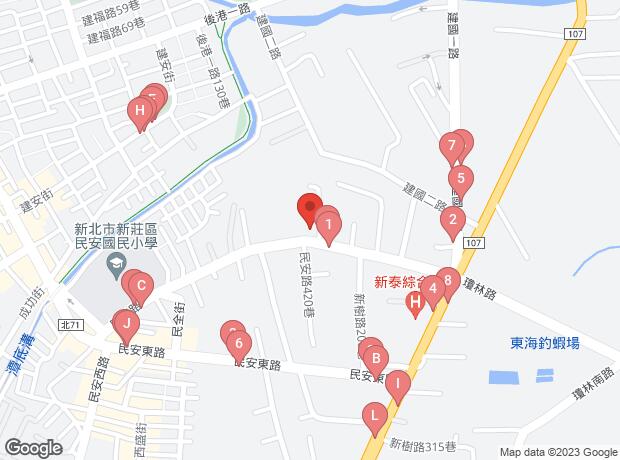Tap map pin labeled B
The width and height of the screenshot is (620, 460).
(374, 356)
